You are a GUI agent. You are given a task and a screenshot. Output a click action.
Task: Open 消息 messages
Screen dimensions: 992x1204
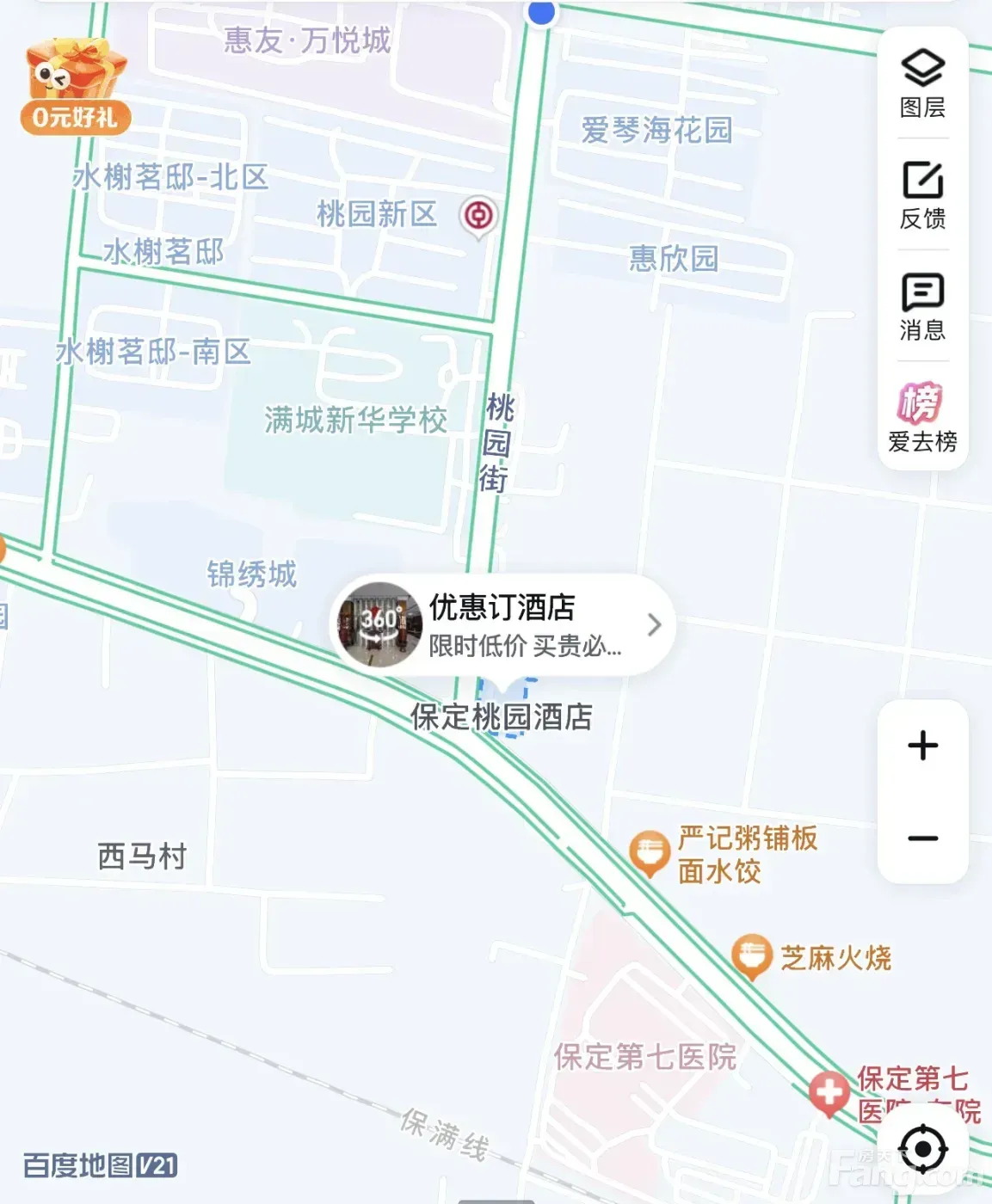922,306
